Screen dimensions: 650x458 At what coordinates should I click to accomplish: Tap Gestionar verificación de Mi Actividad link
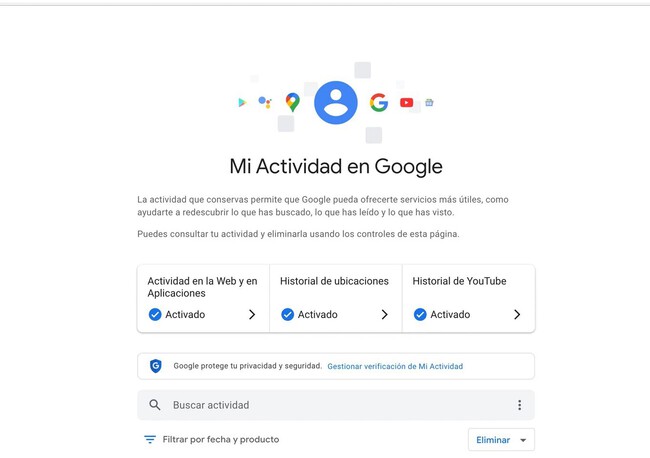coord(395,366)
